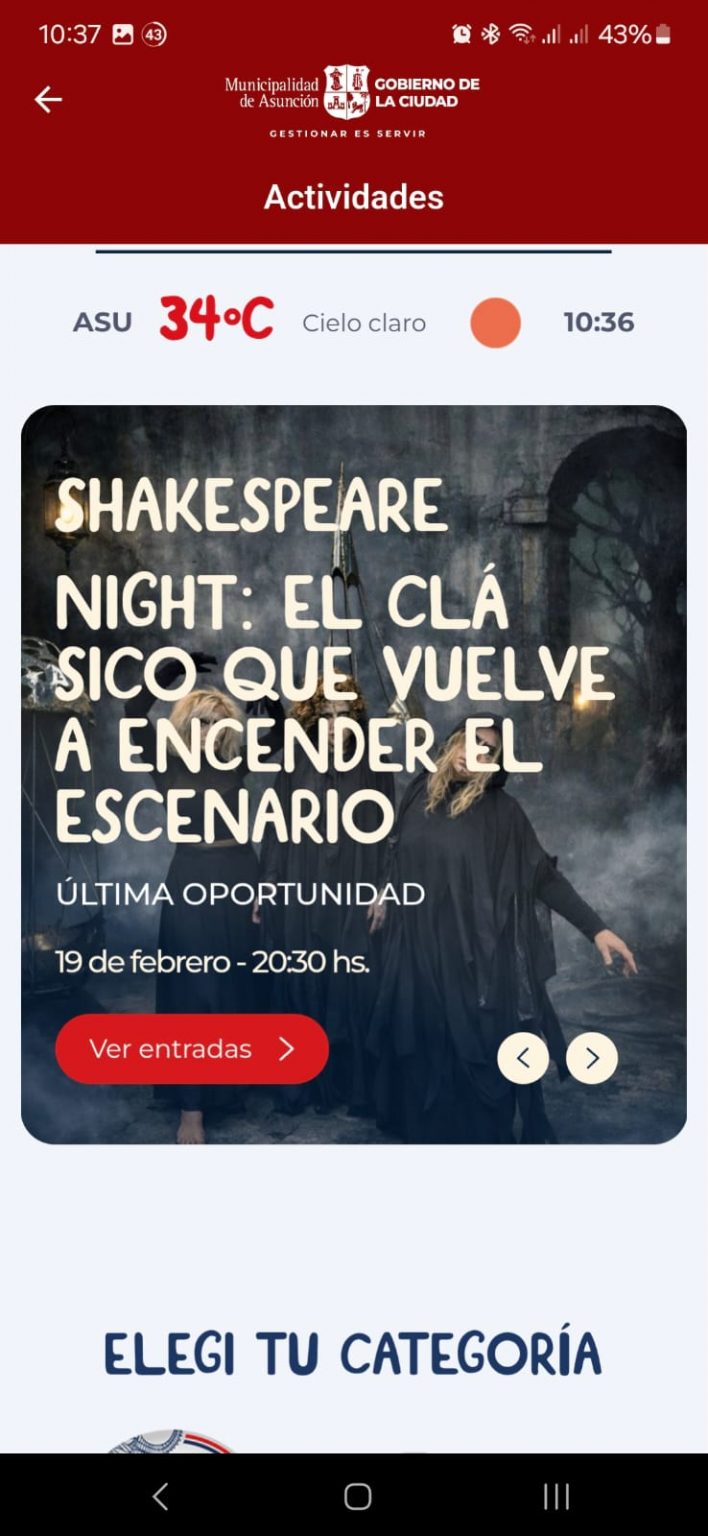Advance to the next banner slide
The height and width of the screenshot is (1536, 708).
pyautogui.click(x=592, y=1058)
